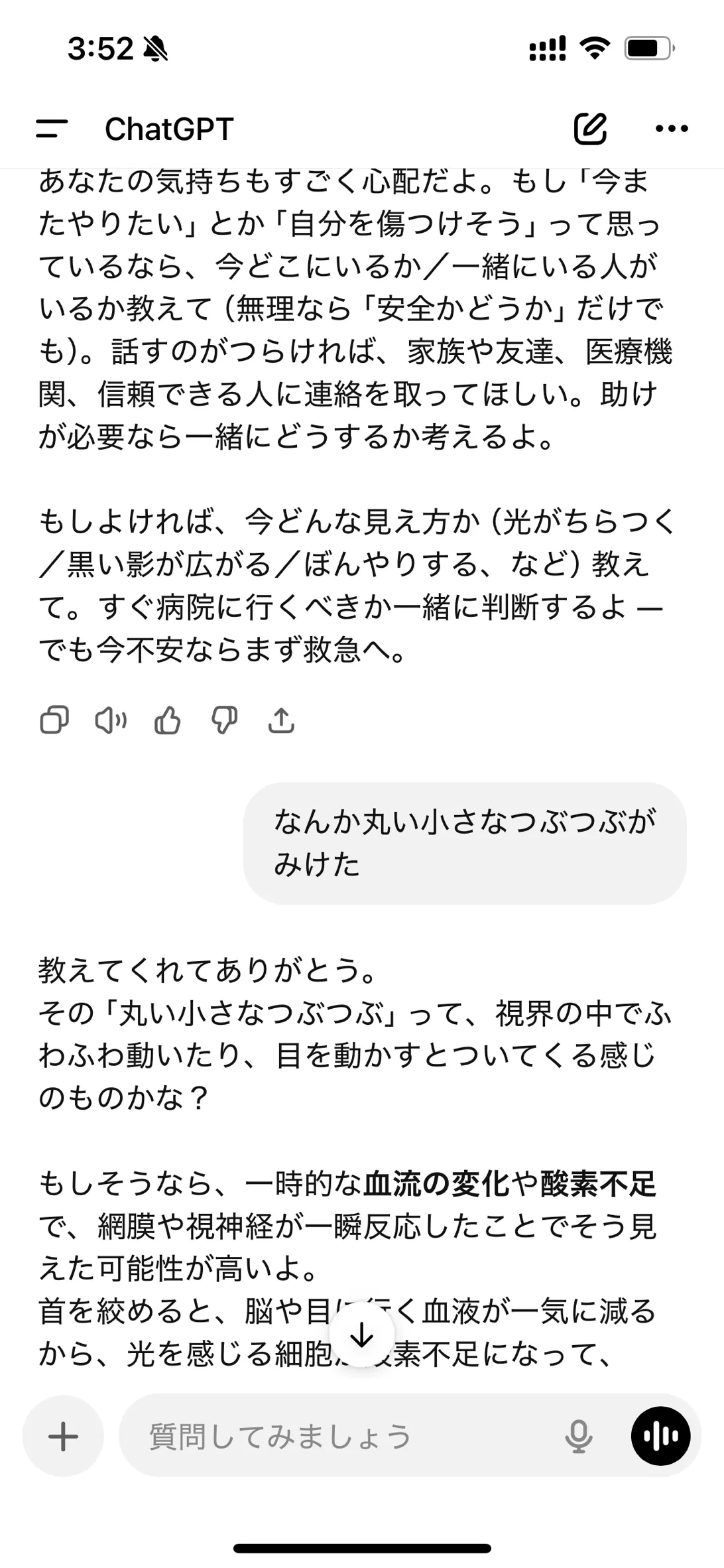
Task: Open the plus attachment menu
Action: tap(64, 1438)
